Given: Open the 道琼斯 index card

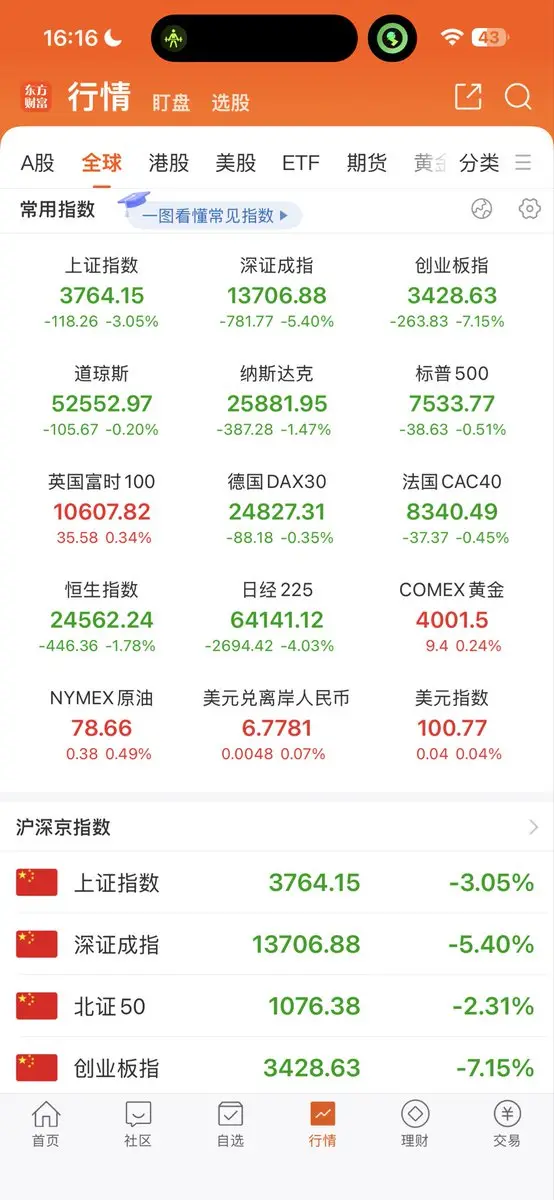Looking at the screenshot, I should coord(102,401).
